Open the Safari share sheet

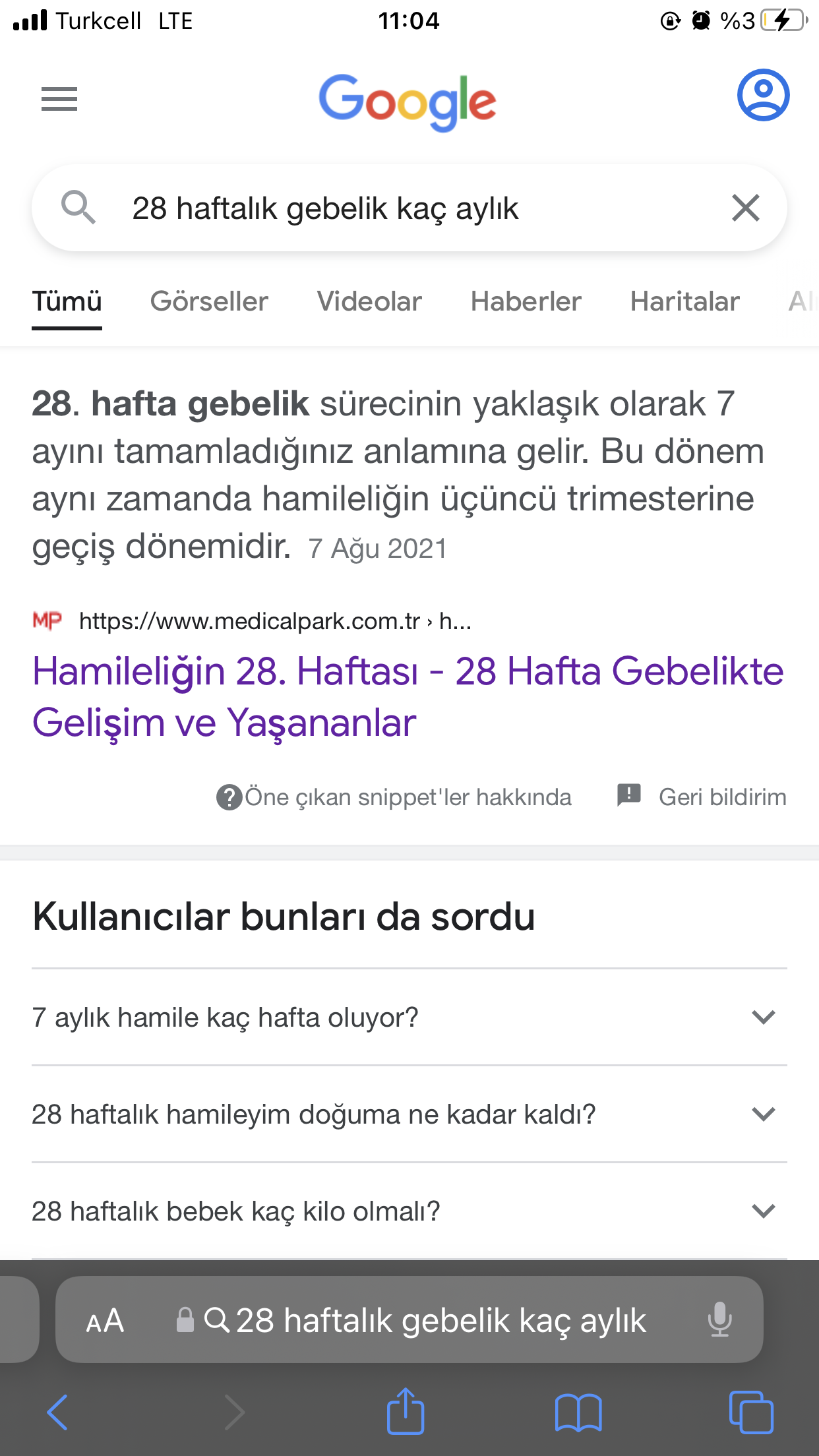click(405, 1411)
